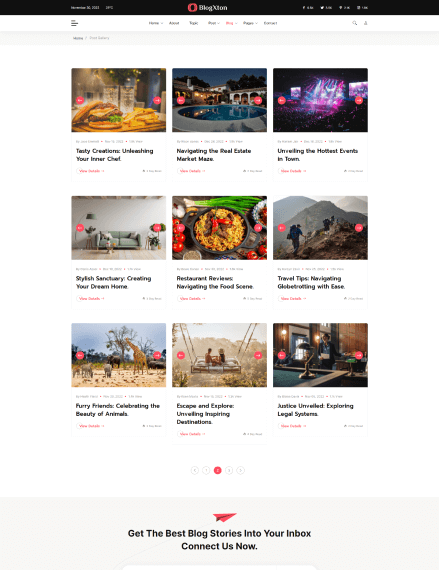Show next image on burger post
The width and height of the screenshot is (439, 570).
(x=157, y=100)
